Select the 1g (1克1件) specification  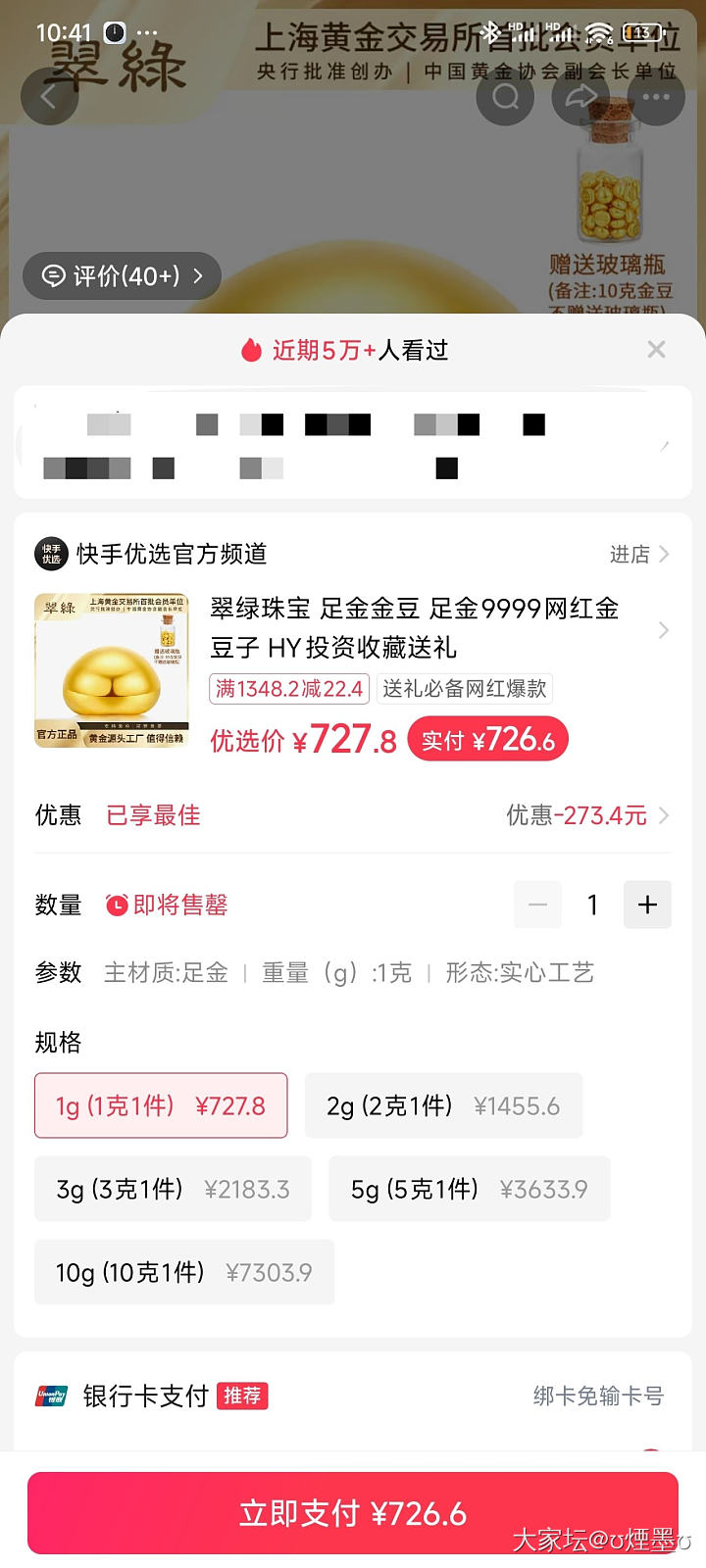point(161,1105)
